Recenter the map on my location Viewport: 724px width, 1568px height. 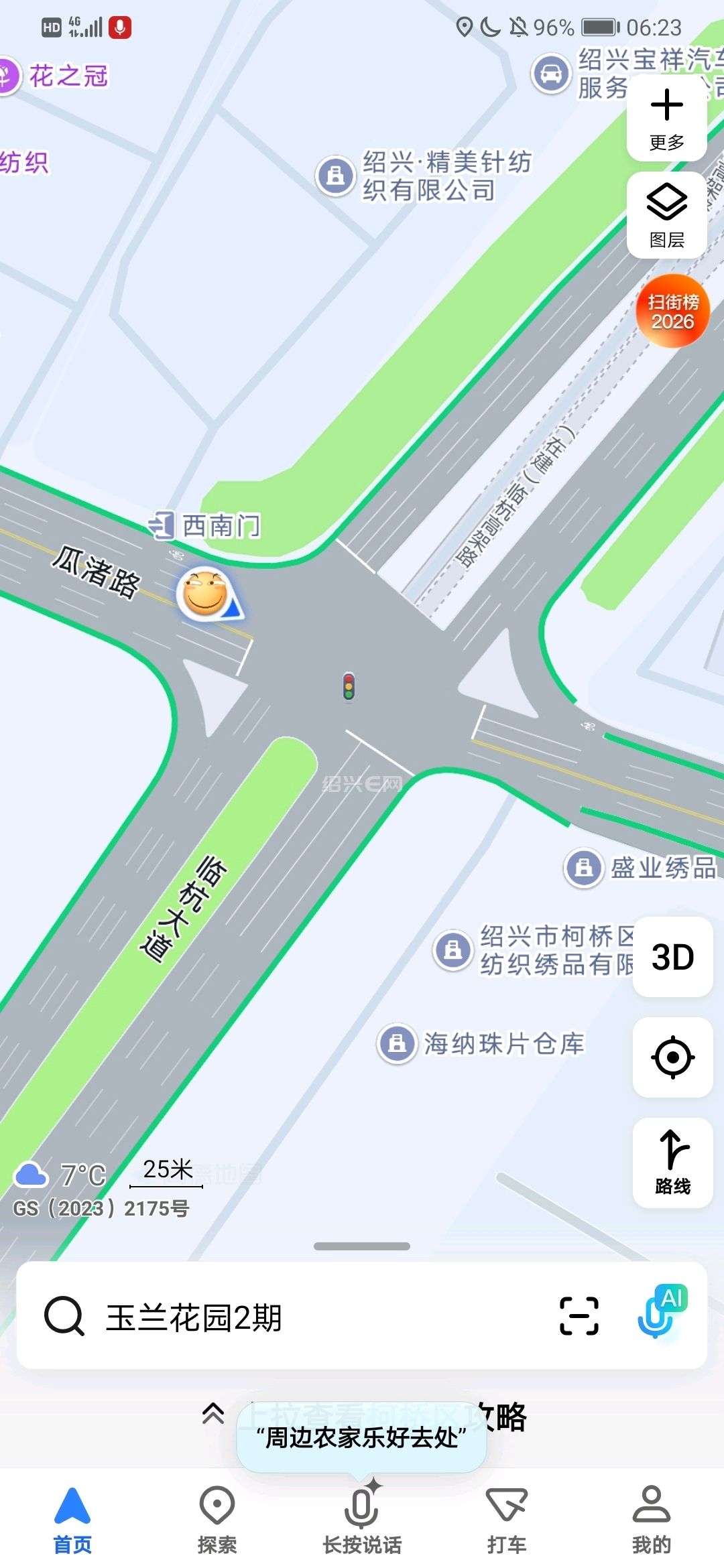[672, 1057]
